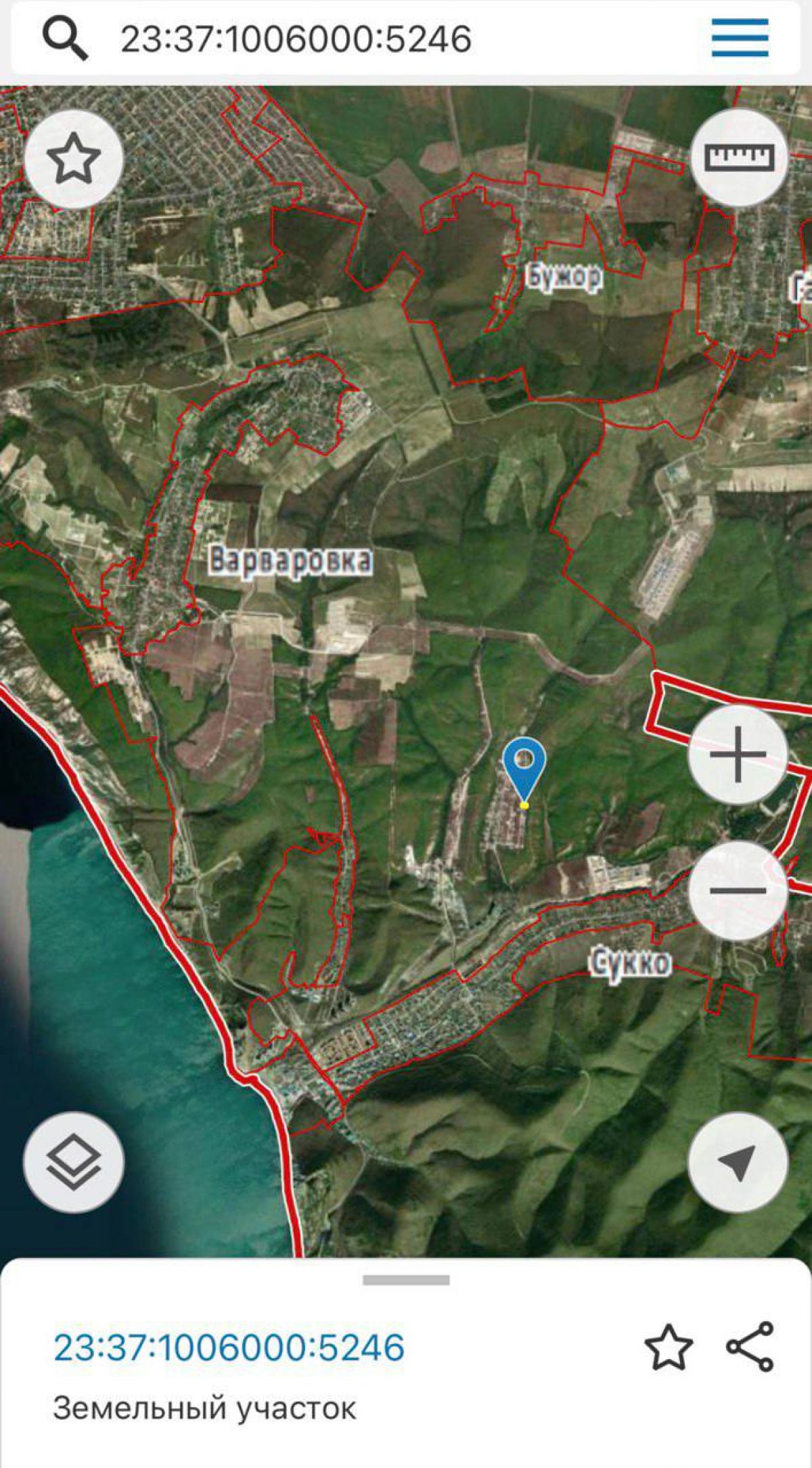Zoom in on the map
Image resolution: width=812 pixels, height=1468 pixels.
[x=738, y=754]
